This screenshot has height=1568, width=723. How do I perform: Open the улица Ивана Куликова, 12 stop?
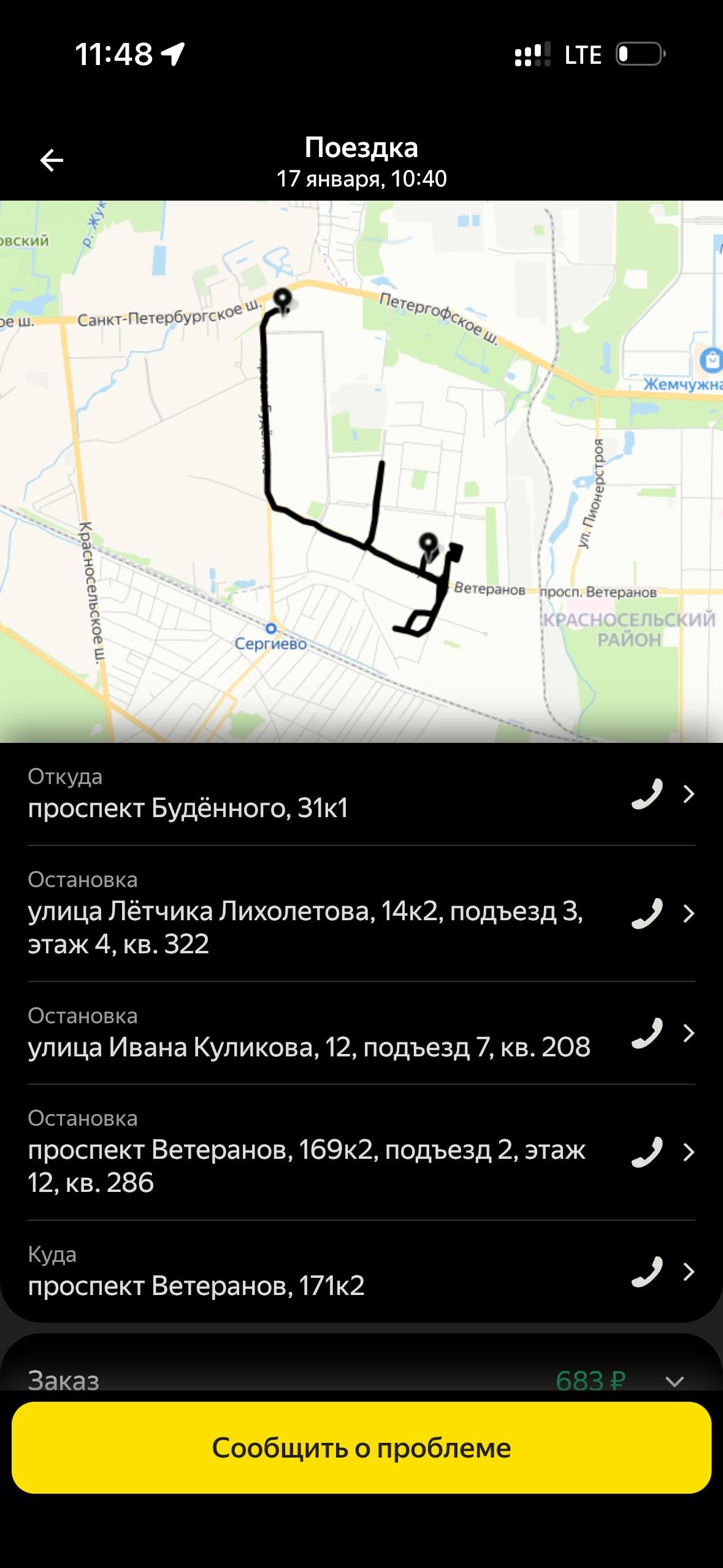[x=689, y=1033]
